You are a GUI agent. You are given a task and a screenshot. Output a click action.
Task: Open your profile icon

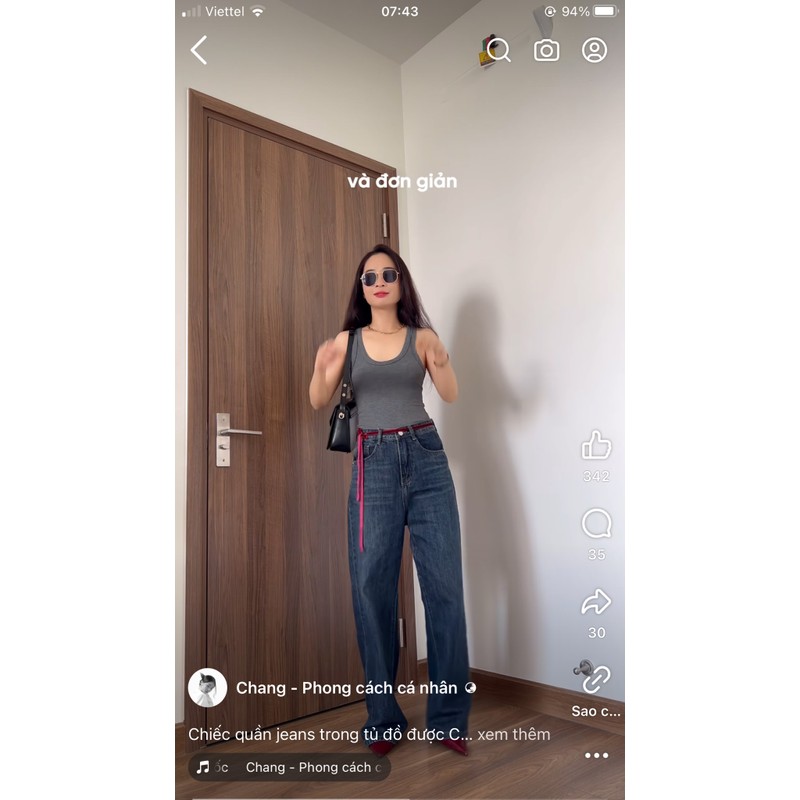595,50
